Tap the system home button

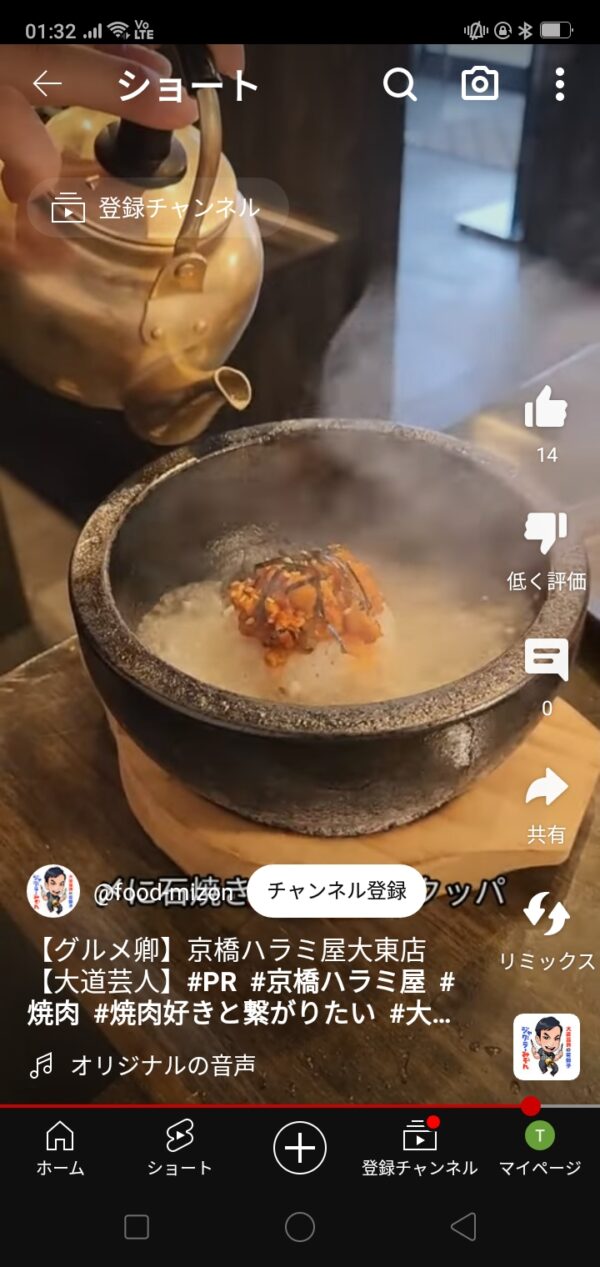point(300,1227)
